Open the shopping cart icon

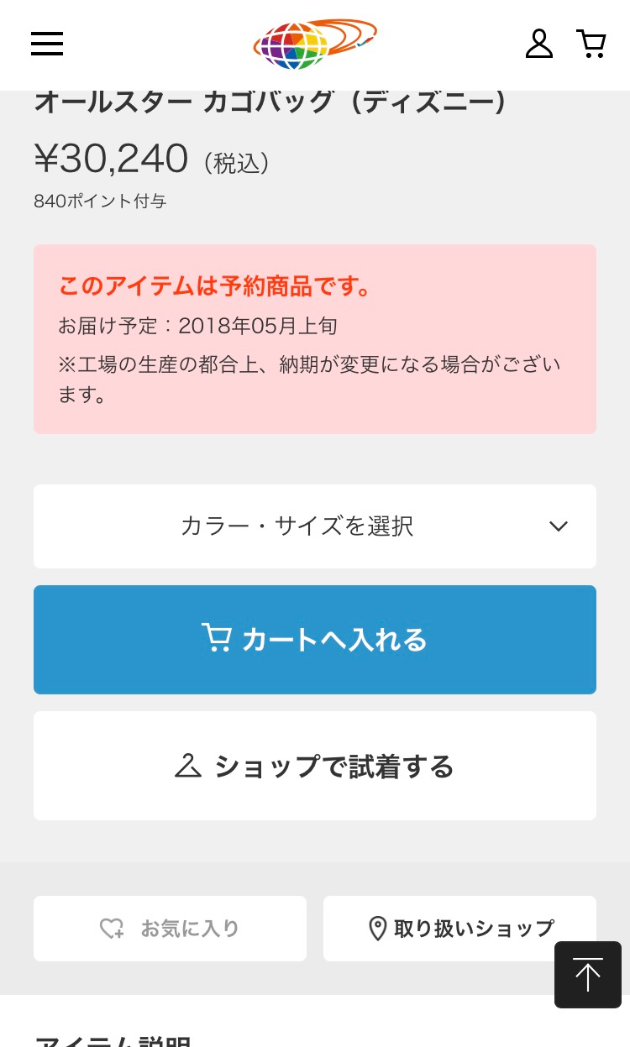(x=591, y=44)
